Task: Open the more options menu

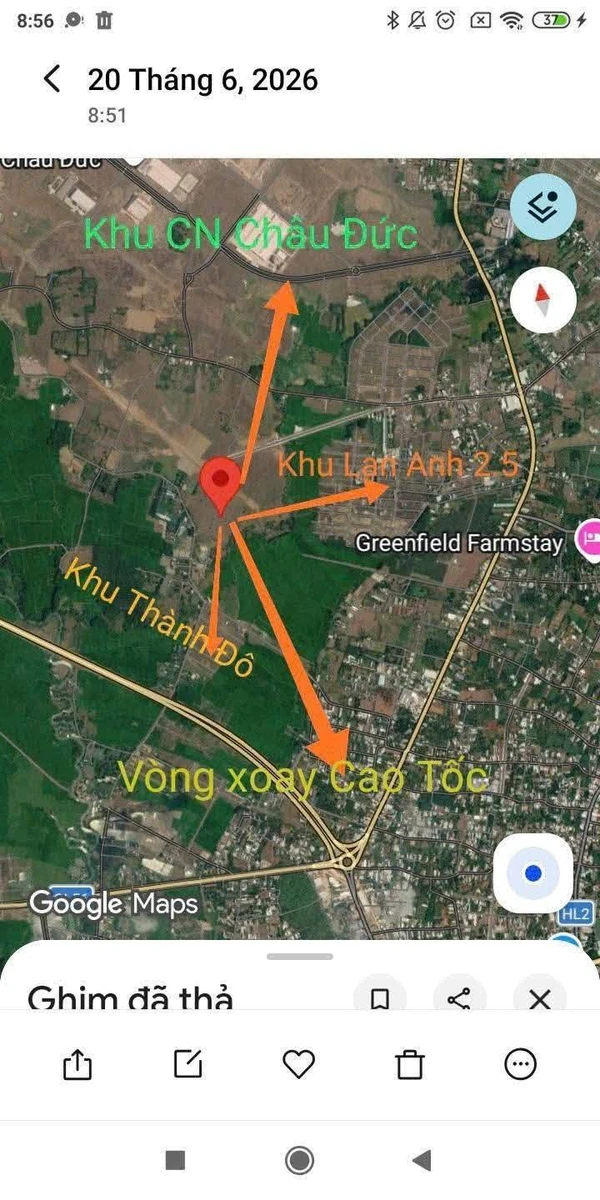Action: tap(521, 1065)
